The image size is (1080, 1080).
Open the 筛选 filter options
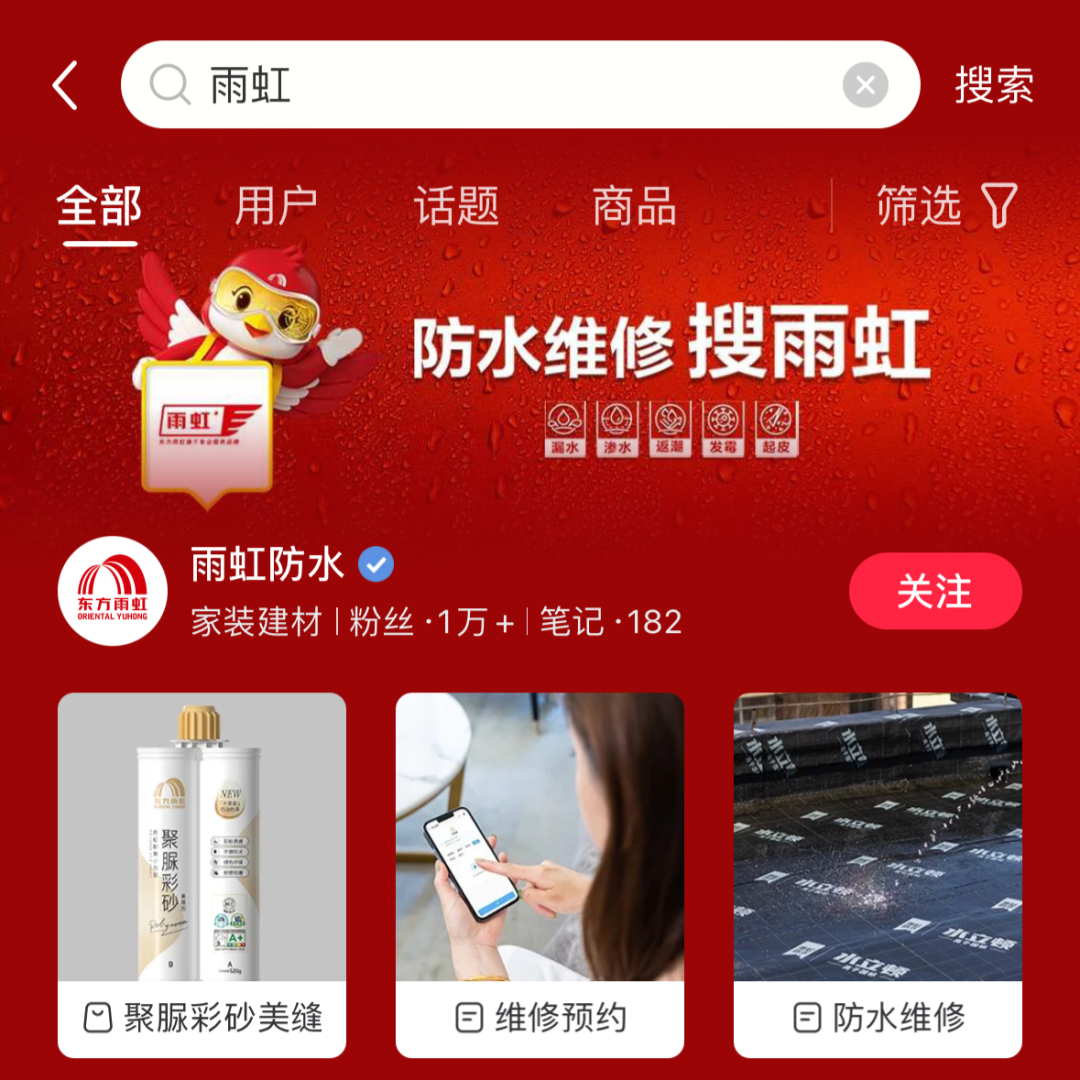(945, 207)
